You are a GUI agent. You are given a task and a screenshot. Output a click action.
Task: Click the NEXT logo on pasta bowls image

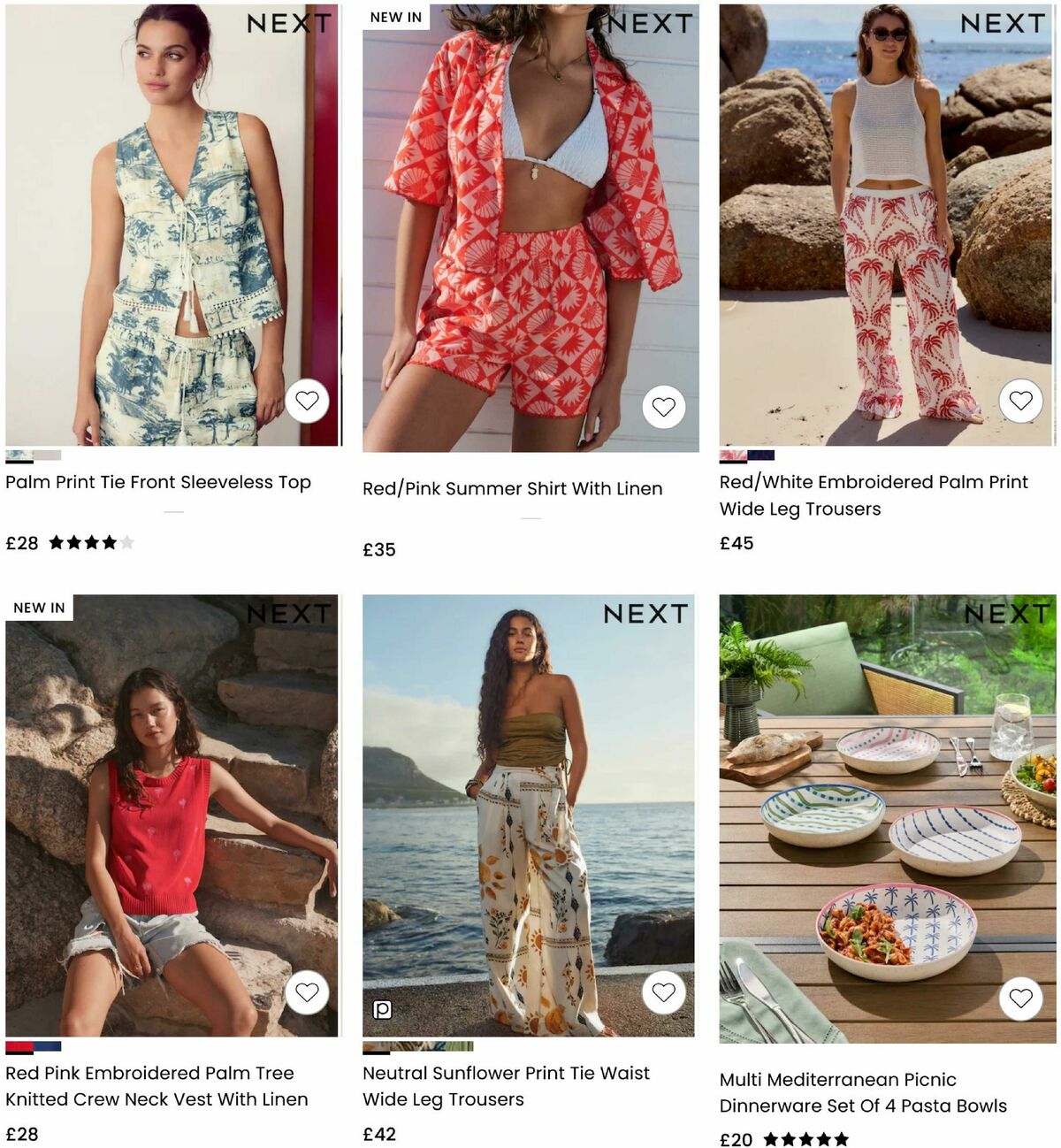tap(1008, 613)
